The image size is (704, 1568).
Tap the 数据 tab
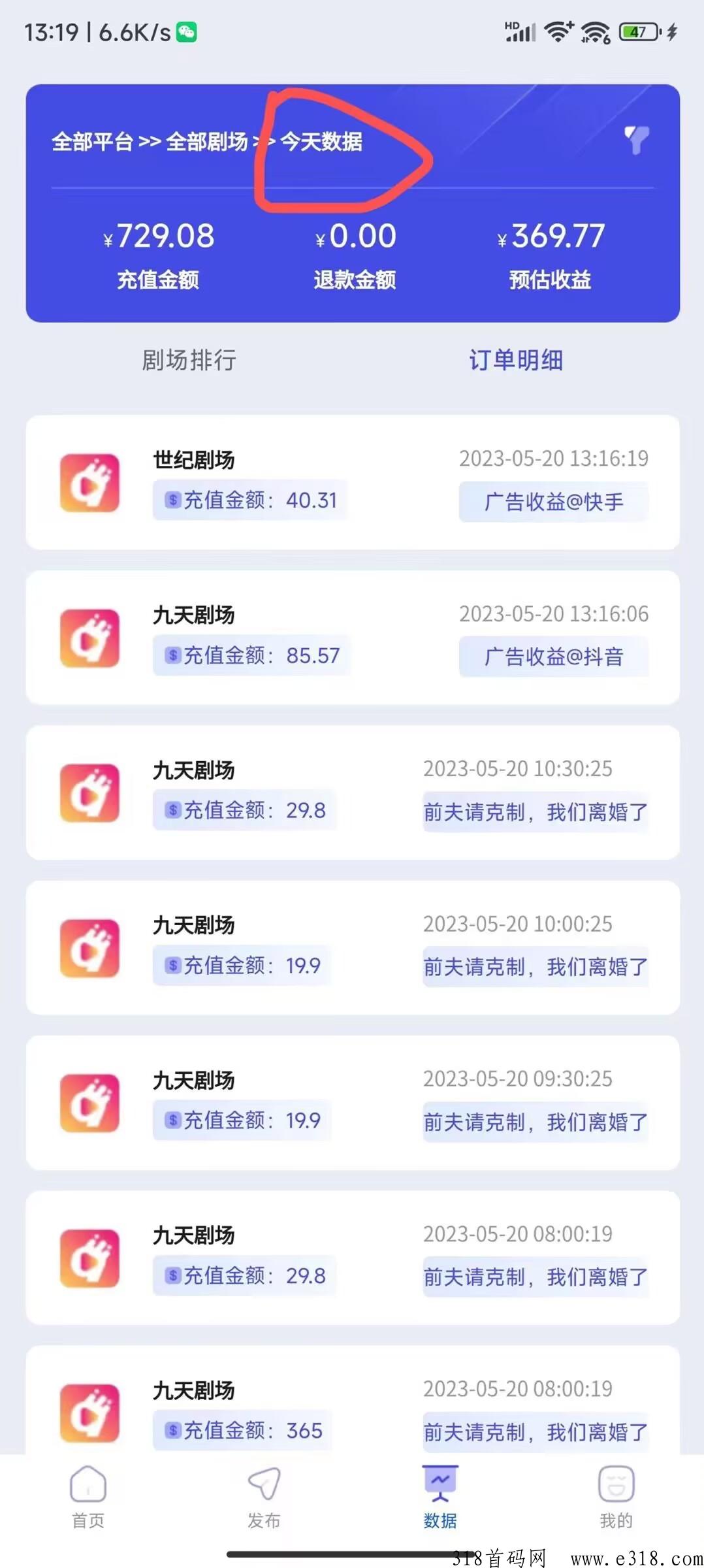click(x=440, y=1497)
